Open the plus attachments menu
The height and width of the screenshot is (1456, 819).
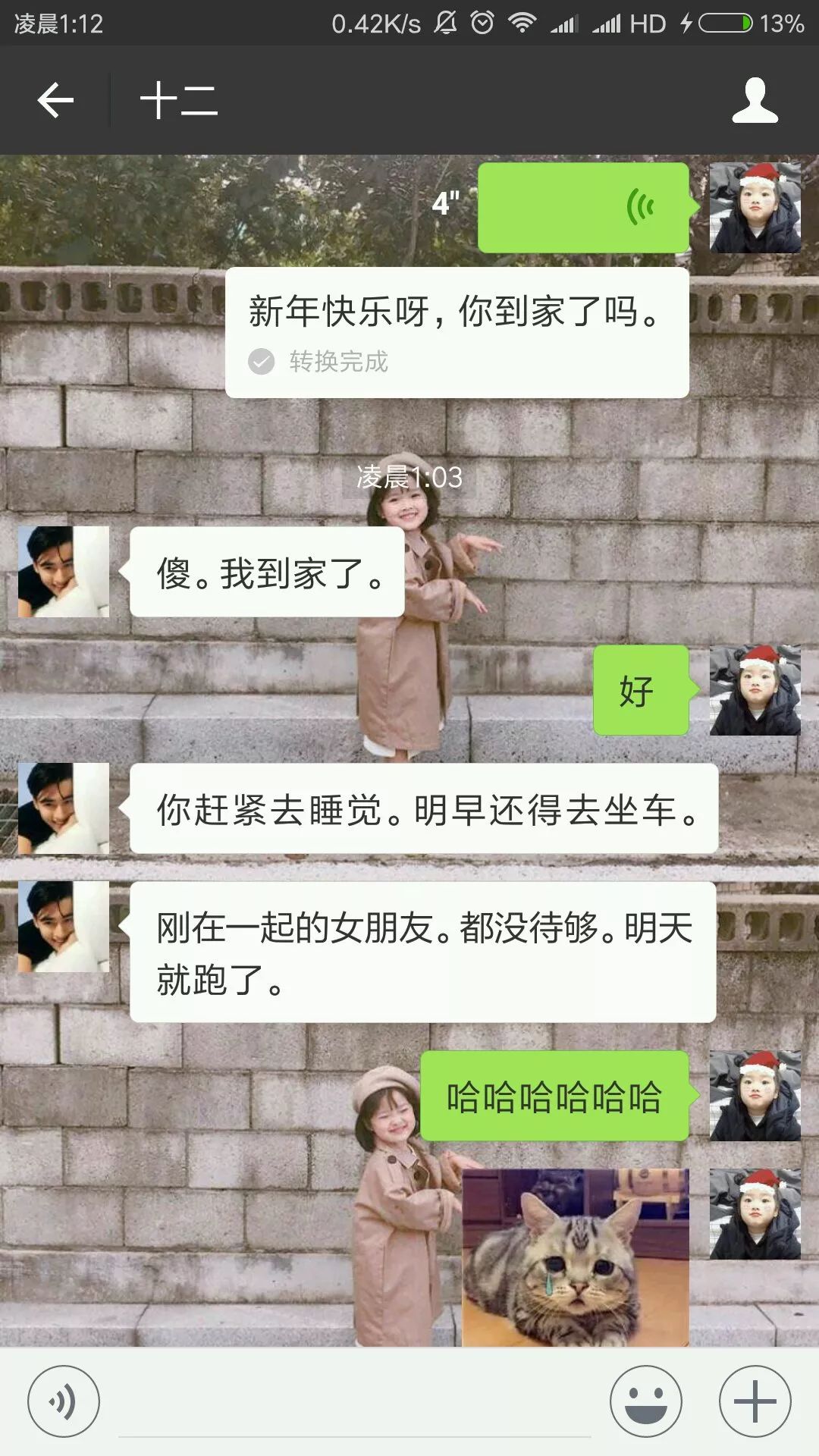pos(755,1401)
